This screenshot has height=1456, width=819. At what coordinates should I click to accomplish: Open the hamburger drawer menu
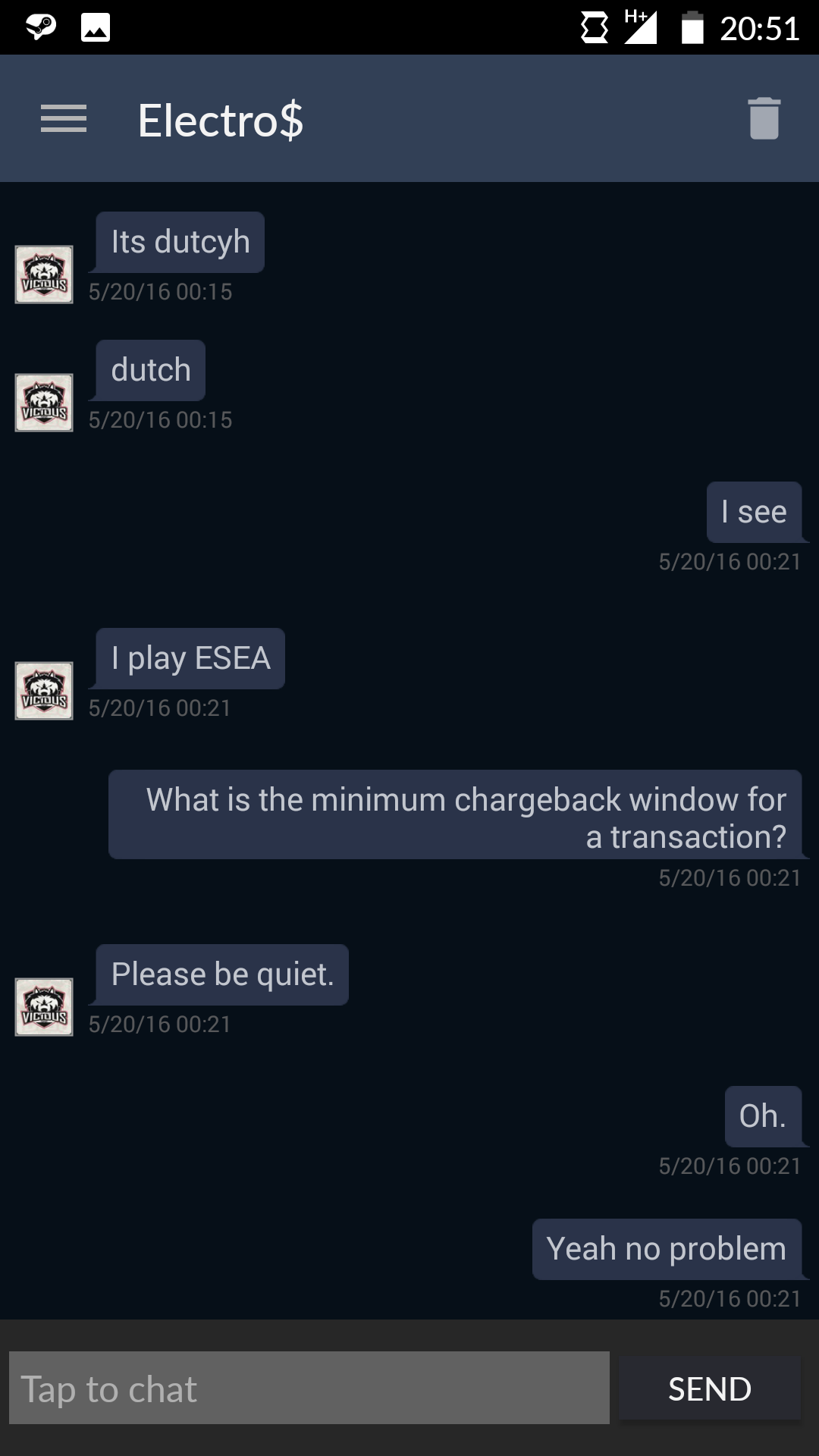click(x=64, y=119)
